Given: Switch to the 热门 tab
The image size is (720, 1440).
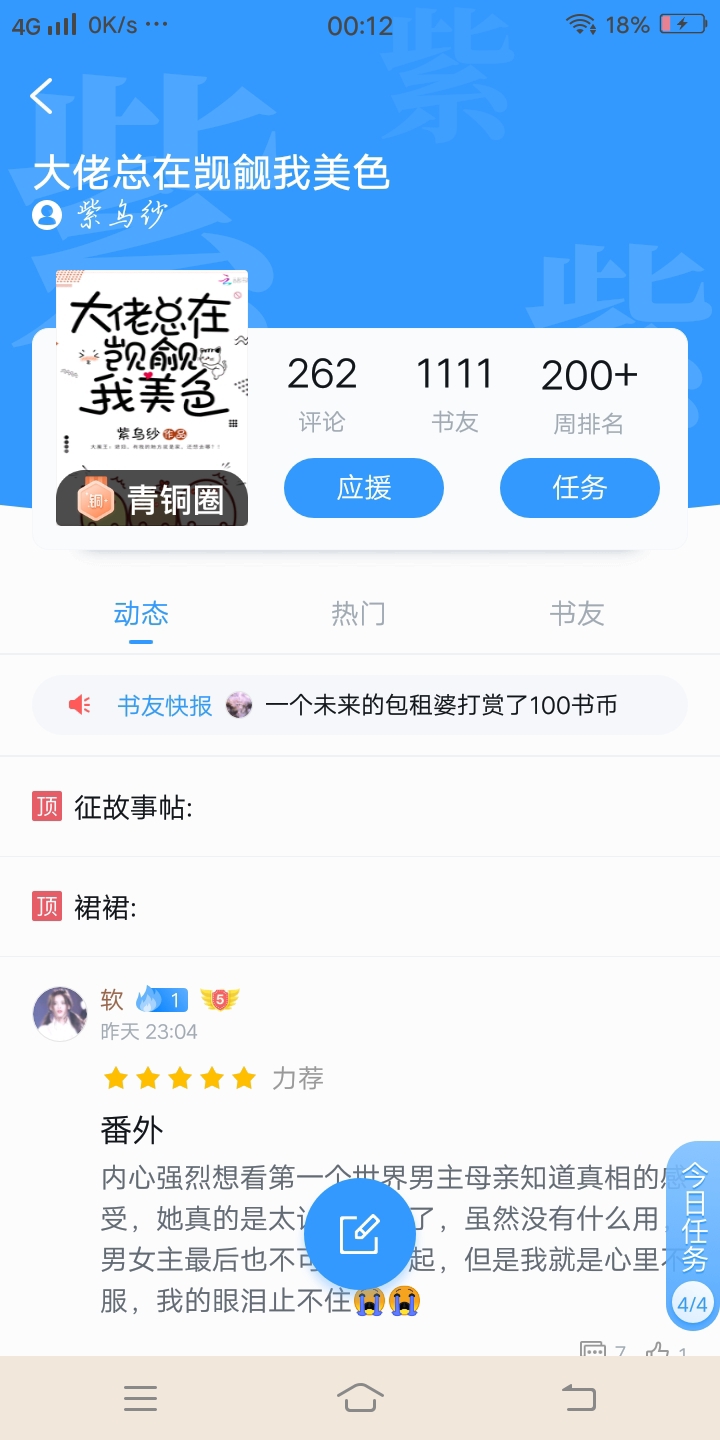Looking at the screenshot, I should [358, 613].
